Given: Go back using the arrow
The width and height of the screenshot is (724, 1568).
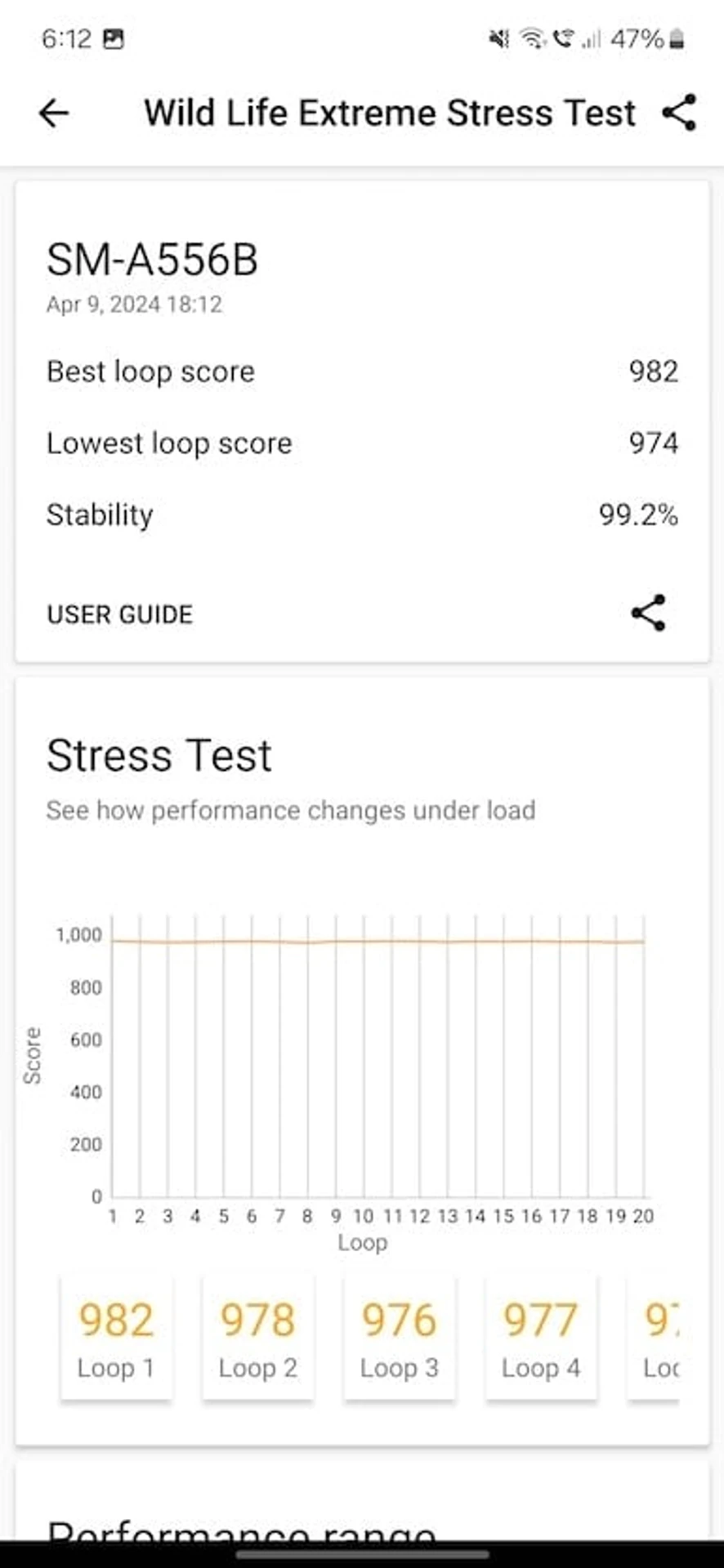Looking at the screenshot, I should [x=54, y=113].
